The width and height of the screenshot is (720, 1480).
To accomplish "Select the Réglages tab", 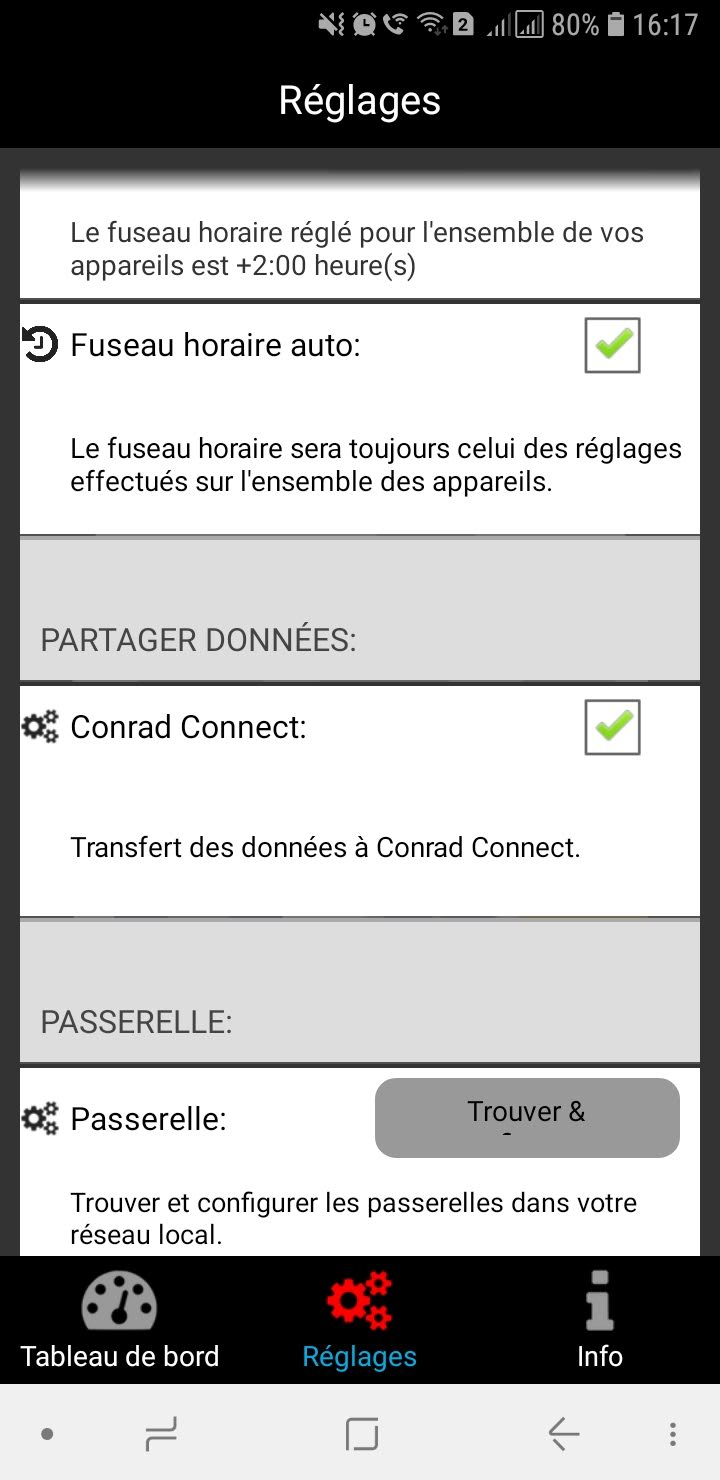I will click(x=360, y=1320).
